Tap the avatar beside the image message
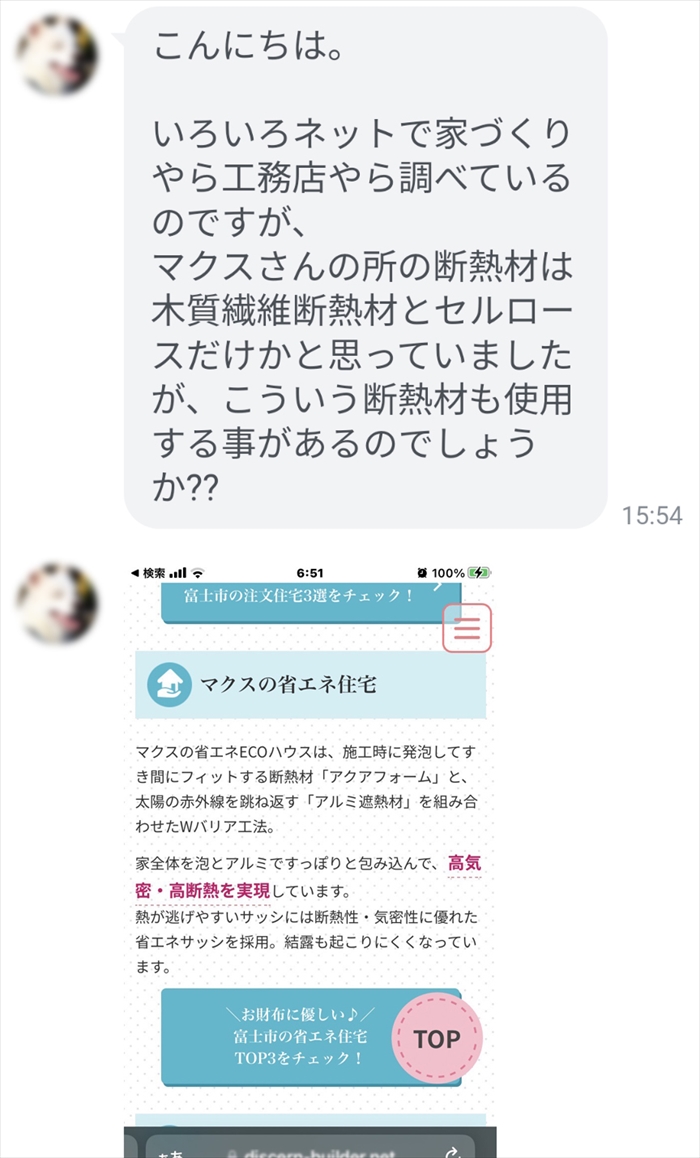Screen dimensions: 700x1158 57,603
